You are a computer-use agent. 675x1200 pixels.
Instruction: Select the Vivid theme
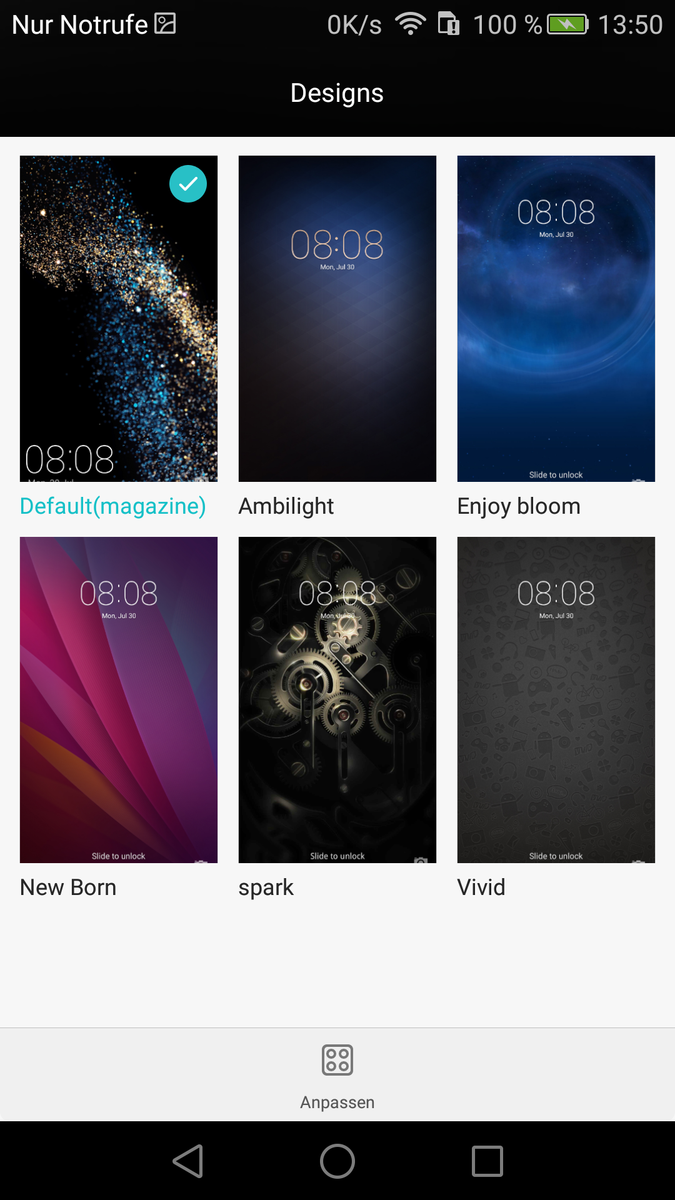(556, 700)
